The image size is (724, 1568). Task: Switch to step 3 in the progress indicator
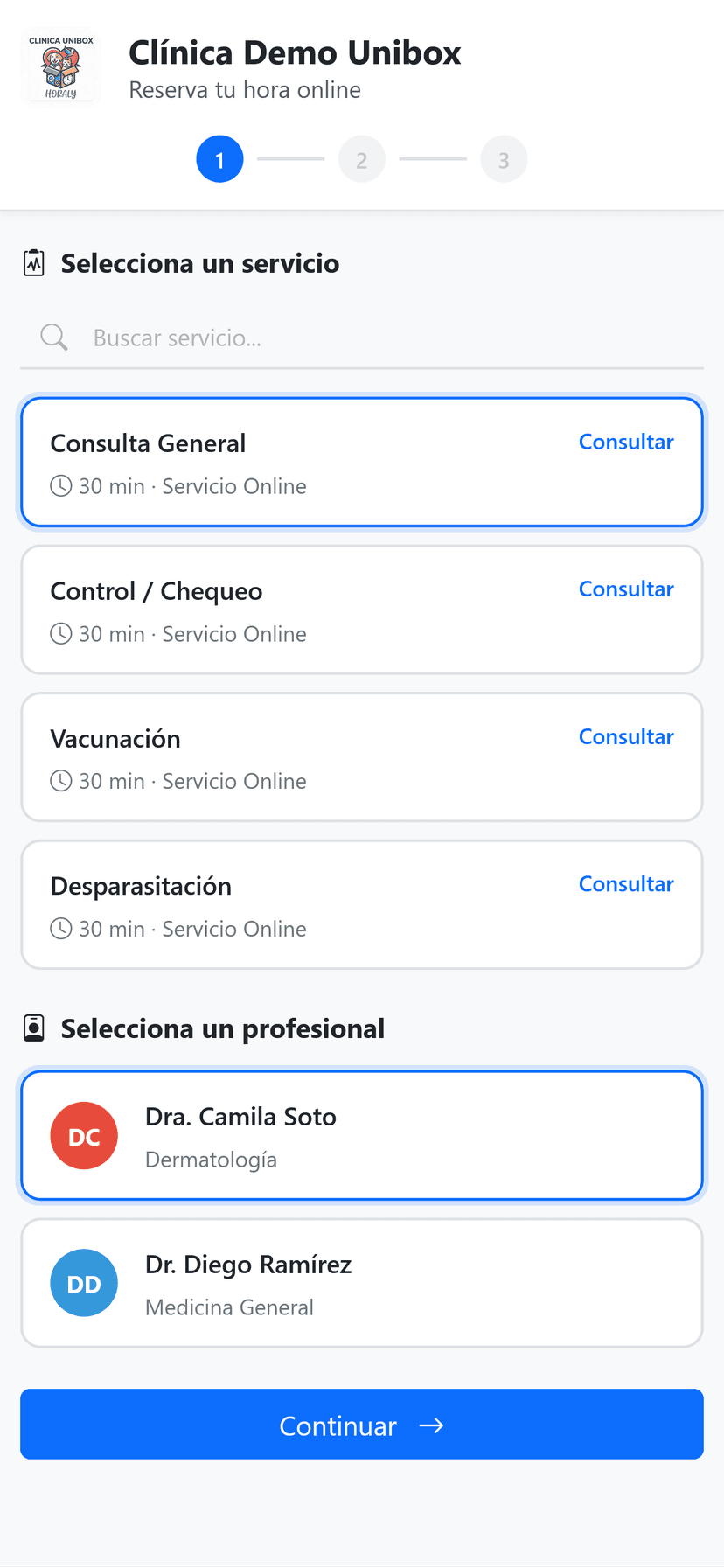click(504, 158)
